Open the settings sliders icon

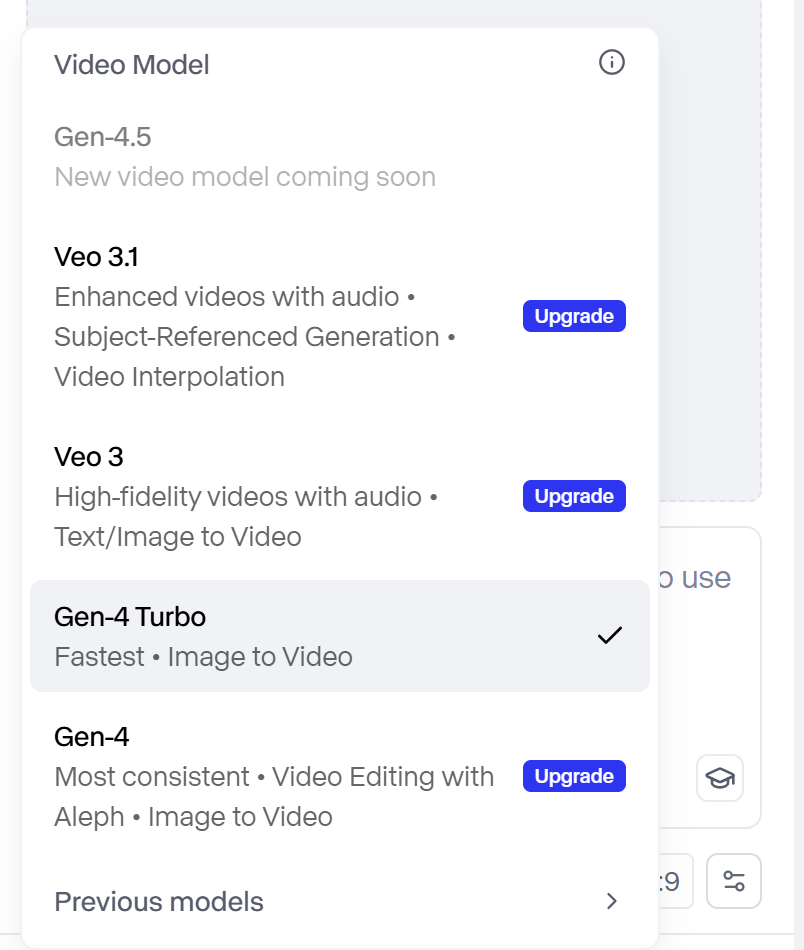pos(733,881)
